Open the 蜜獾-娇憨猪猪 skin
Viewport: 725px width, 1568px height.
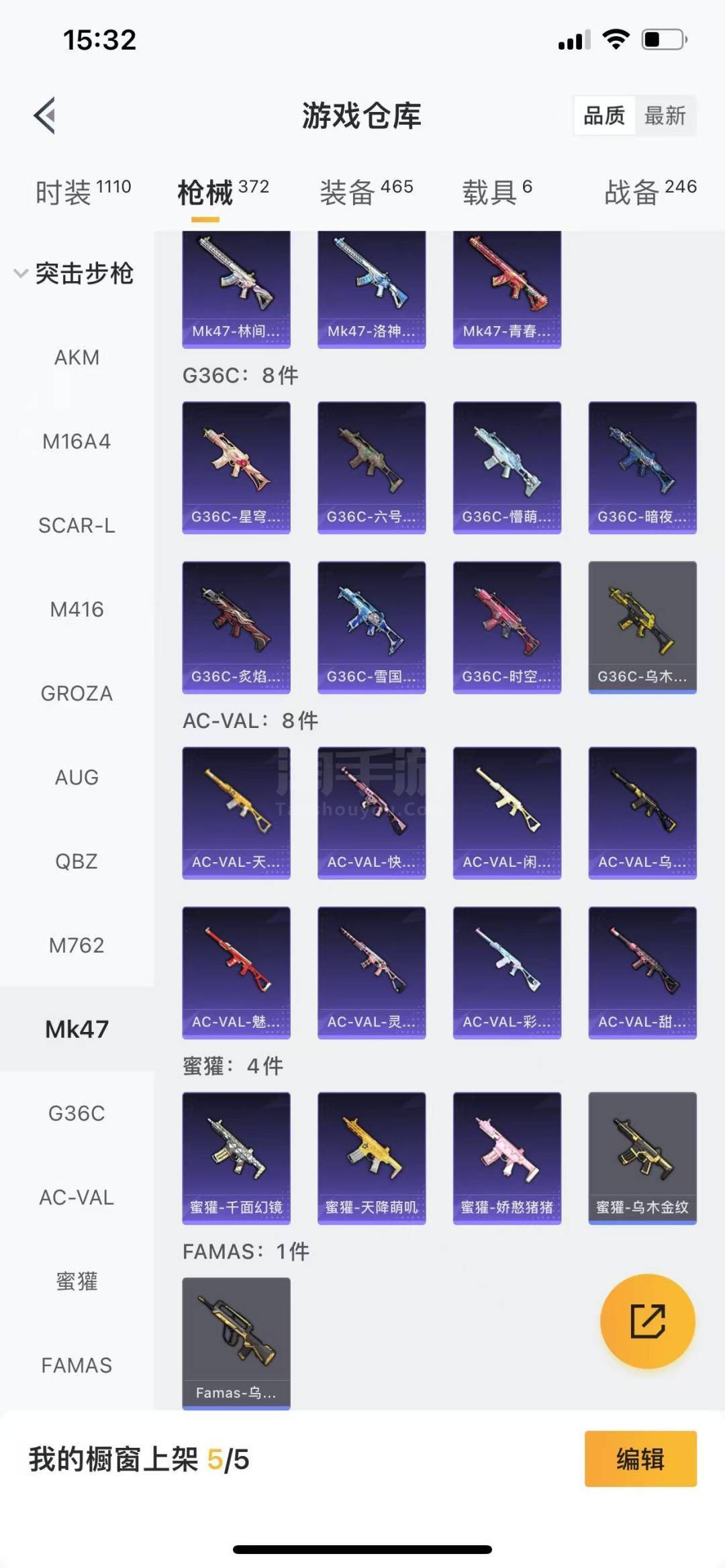click(x=507, y=1157)
